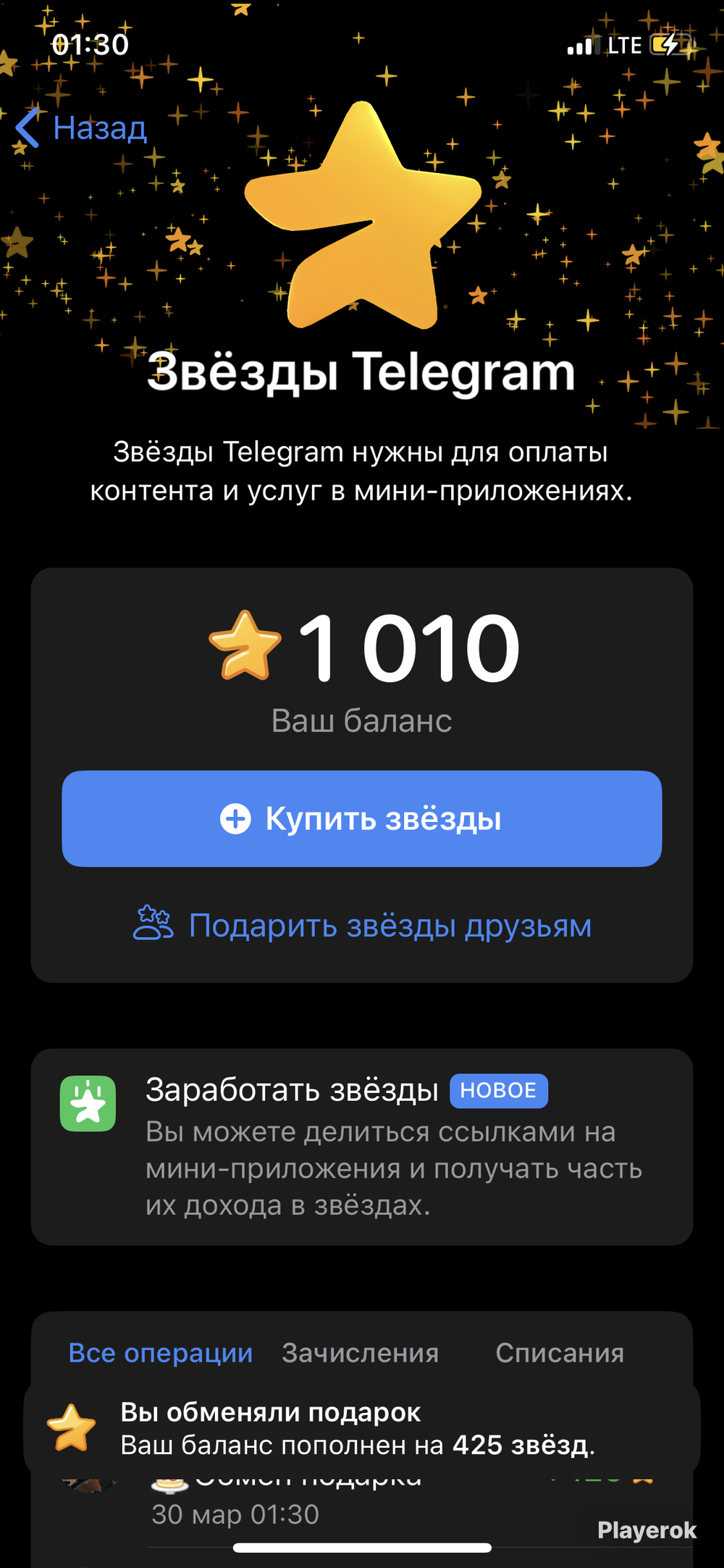
Task: Select the Все операции tab
Action: click(160, 1352)
